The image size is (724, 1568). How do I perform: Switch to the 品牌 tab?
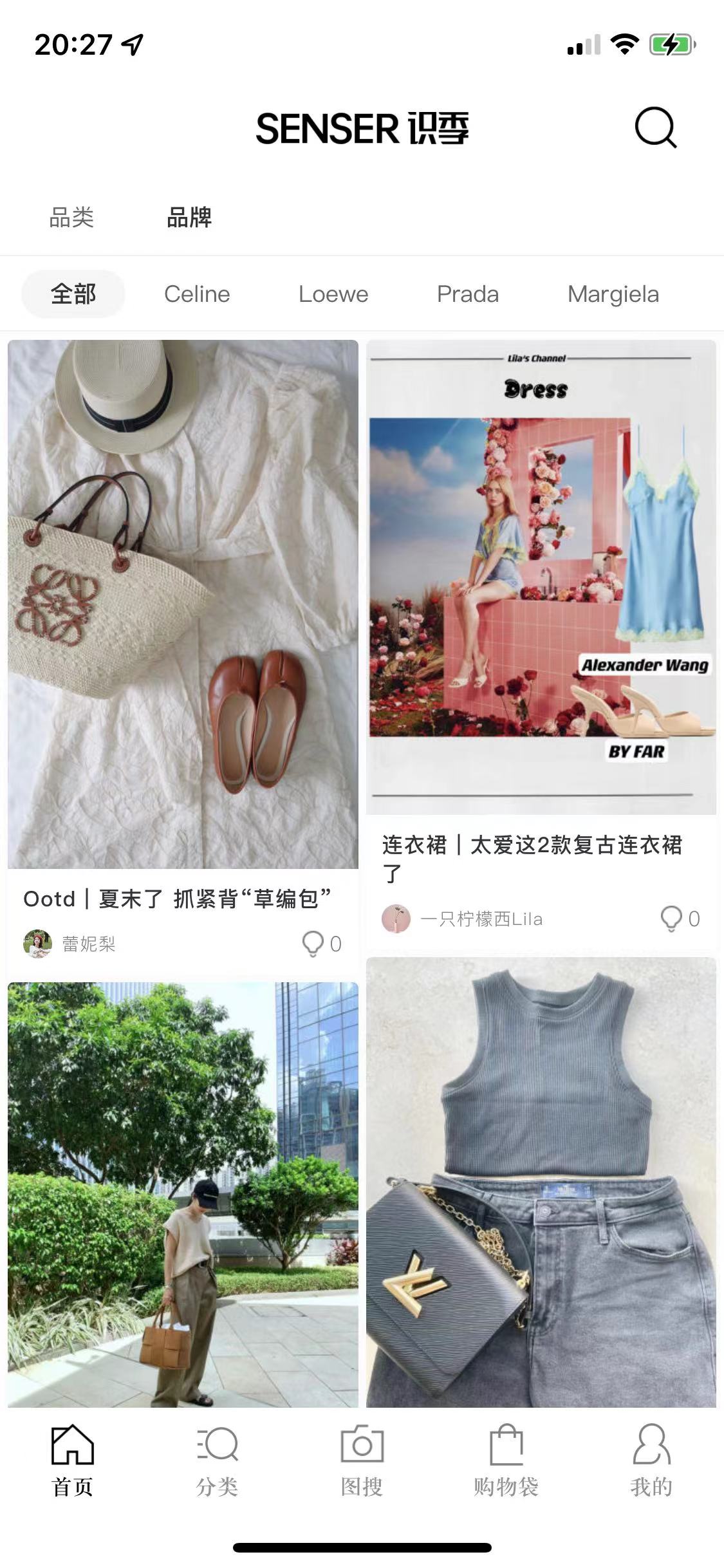190,218
